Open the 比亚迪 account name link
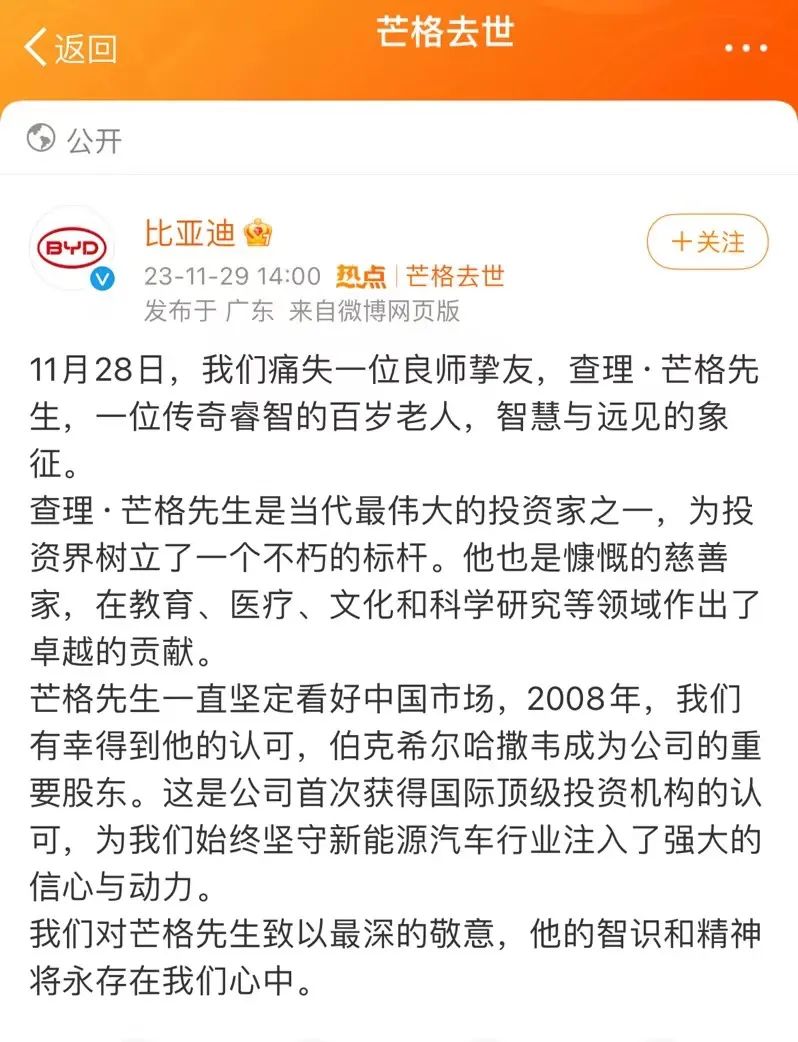Image resolution: width=798 pixels, height=1042 pixels. coord(188,234)
